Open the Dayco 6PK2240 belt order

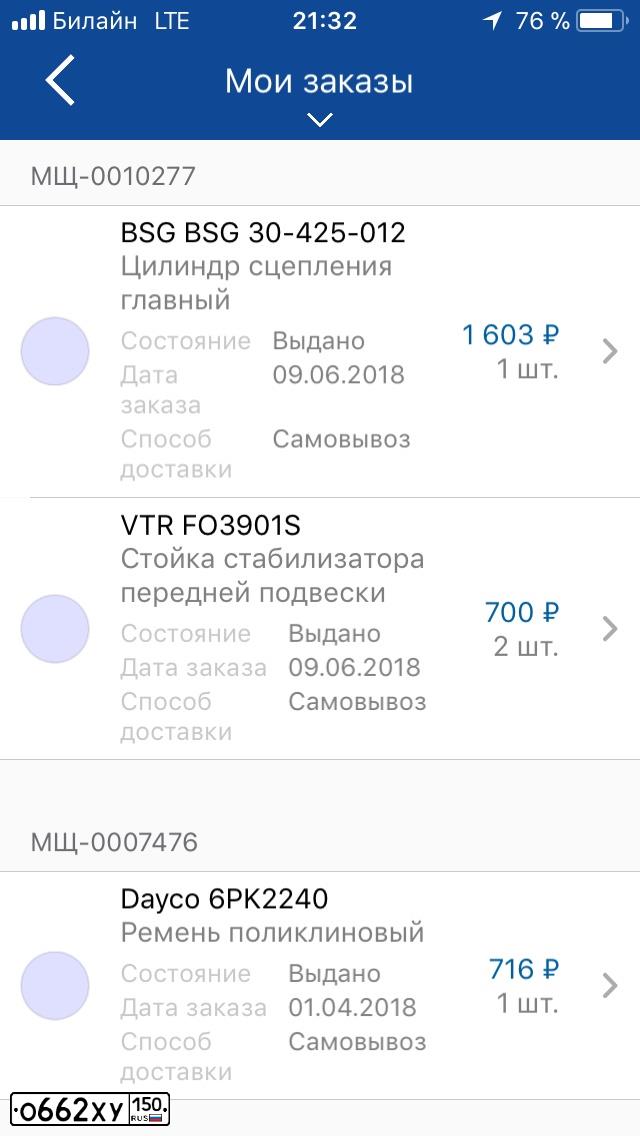pos(320,985)
